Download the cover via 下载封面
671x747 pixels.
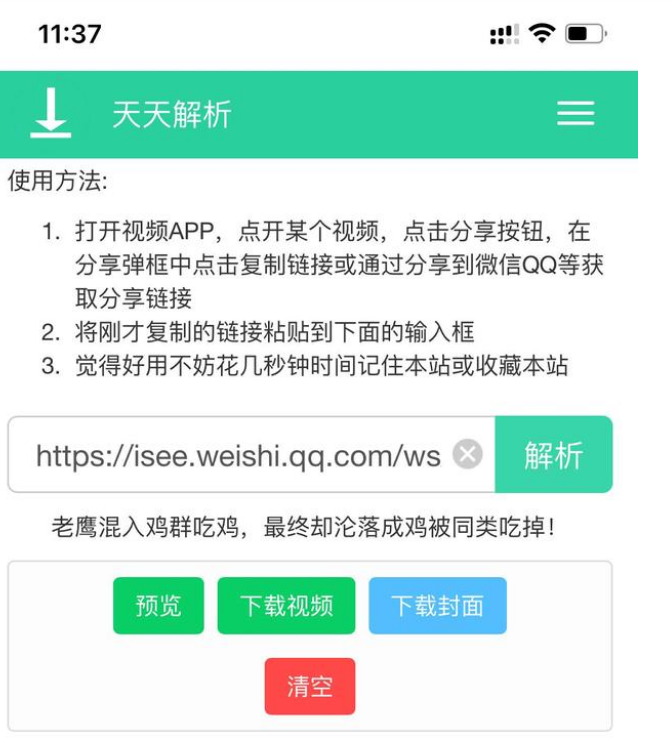(x=437, y=606)
